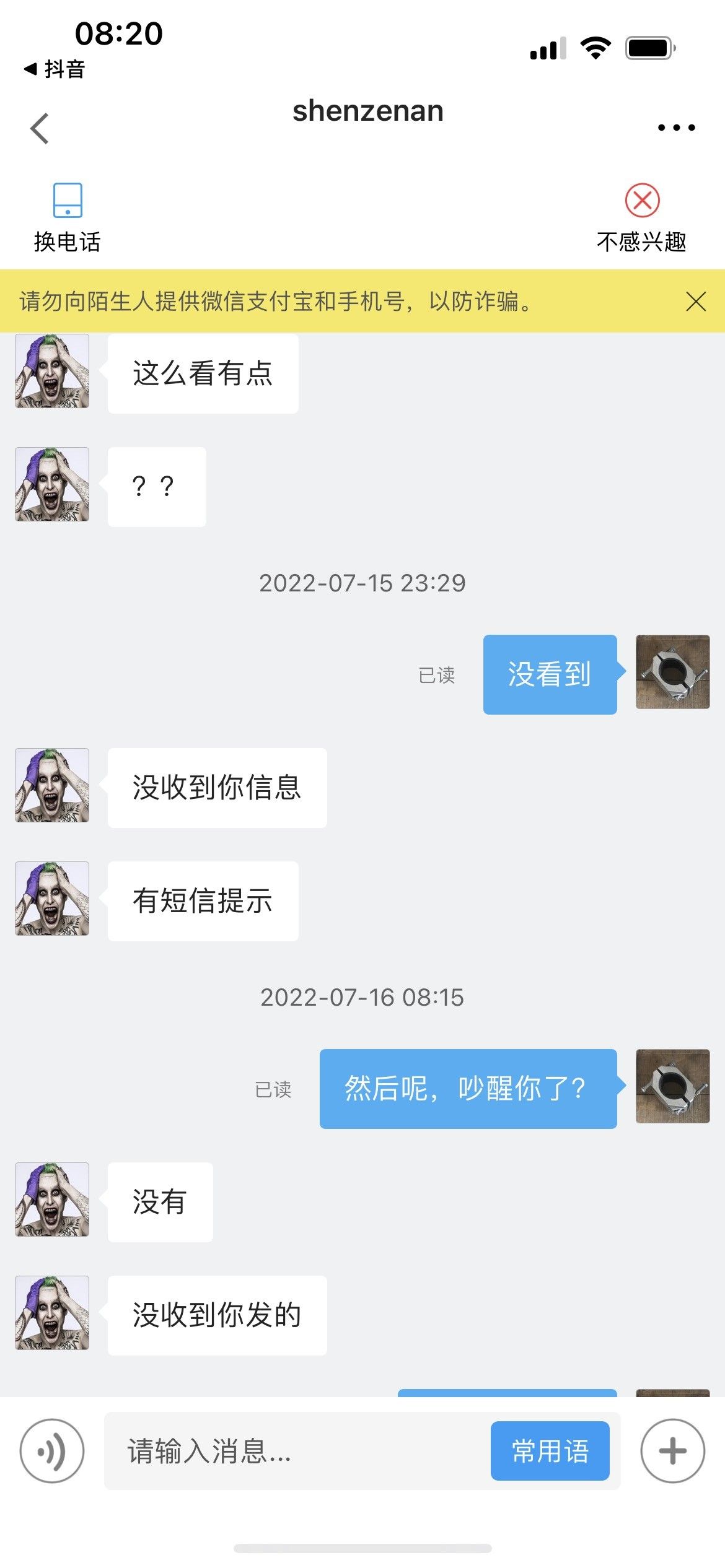Focus the 请输入消息 message field

coord(297,1451)
